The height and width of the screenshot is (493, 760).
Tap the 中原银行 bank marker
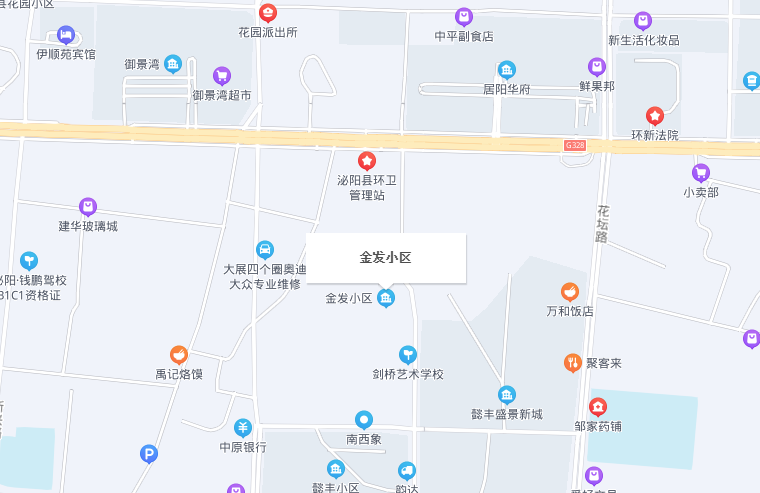(x=243, y=427)
